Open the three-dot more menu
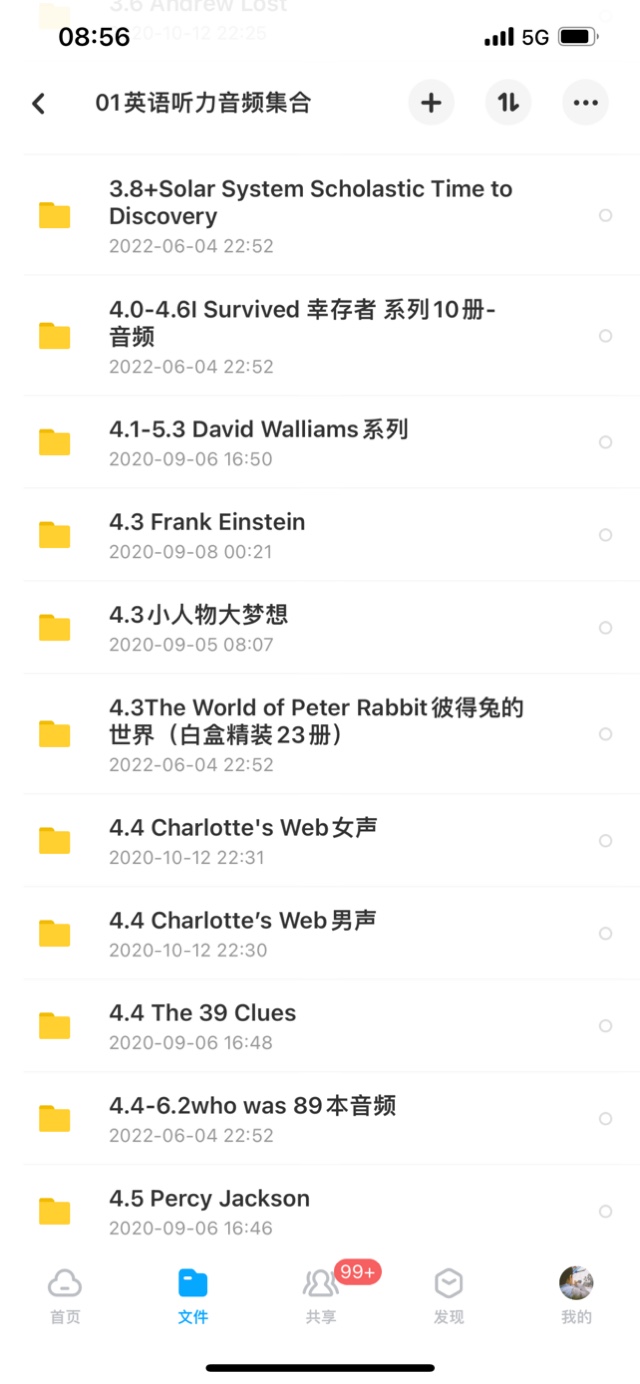The width and height of the screenshot is (640, 1384). (585, 103)
